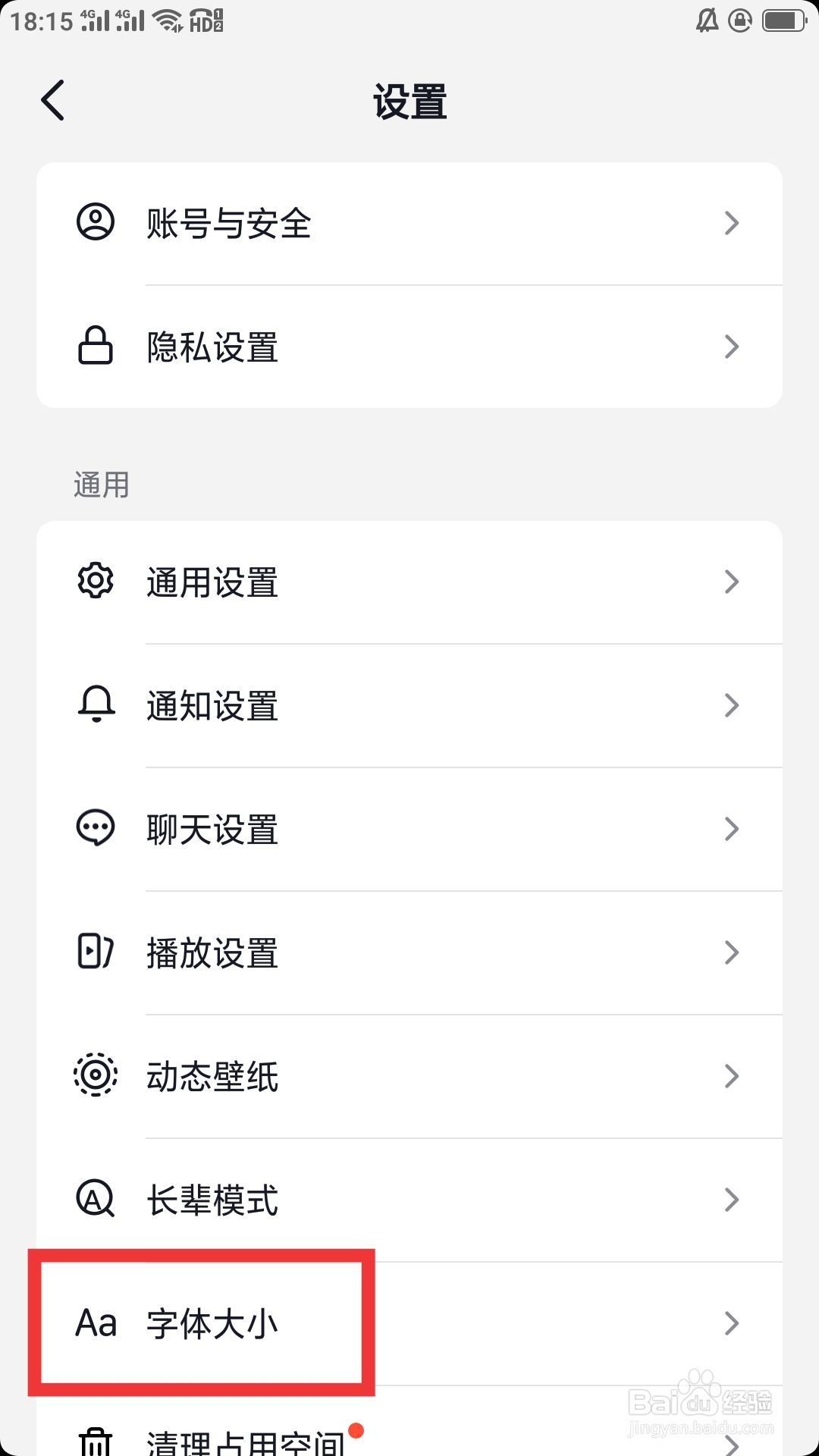819x1456 pixels.
Task: Click the account and security profile icon
Action: coord(96,221)
